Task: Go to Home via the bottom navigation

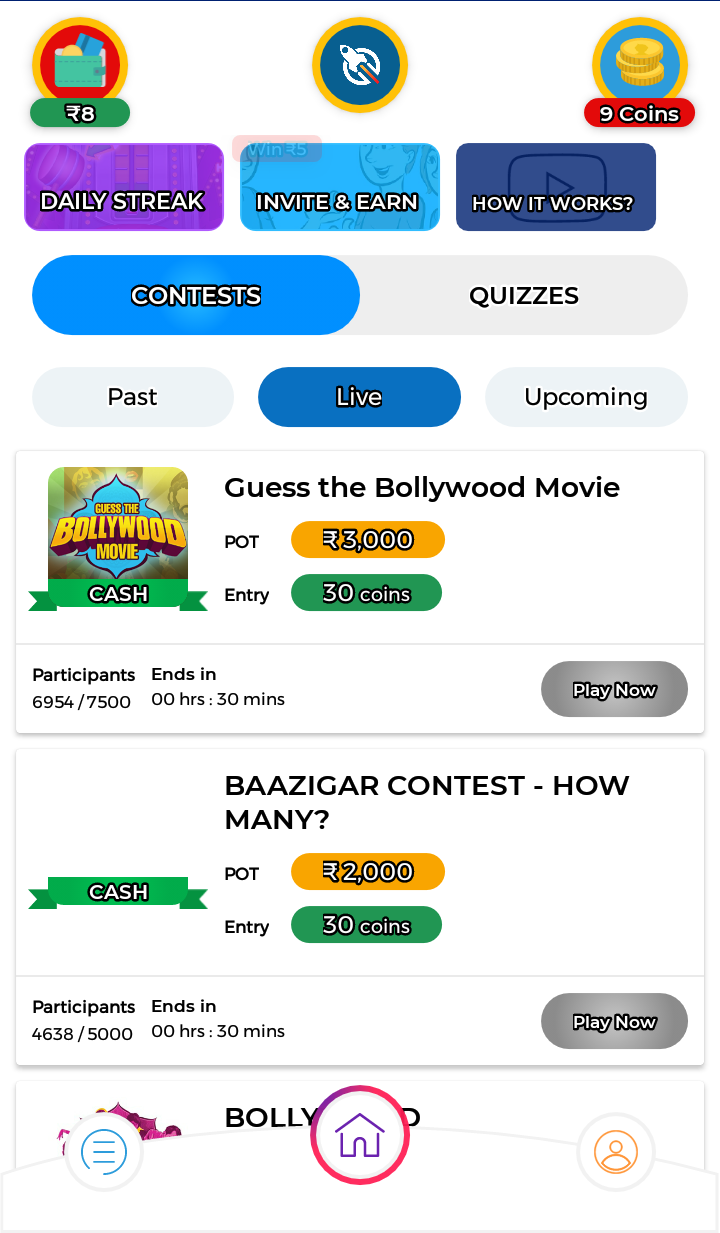Action: coord(359,1135)
